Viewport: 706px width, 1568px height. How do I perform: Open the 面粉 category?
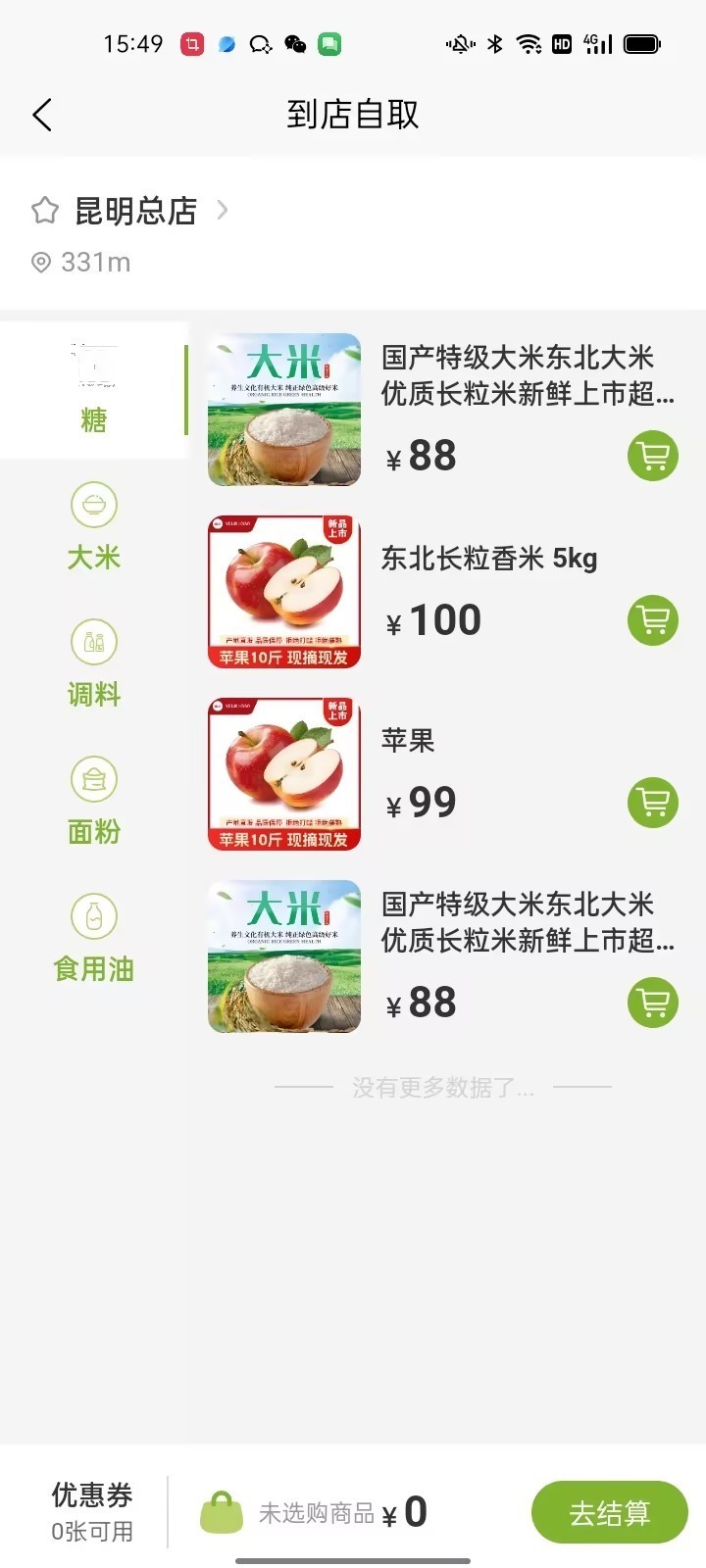[x=94, y=802]
